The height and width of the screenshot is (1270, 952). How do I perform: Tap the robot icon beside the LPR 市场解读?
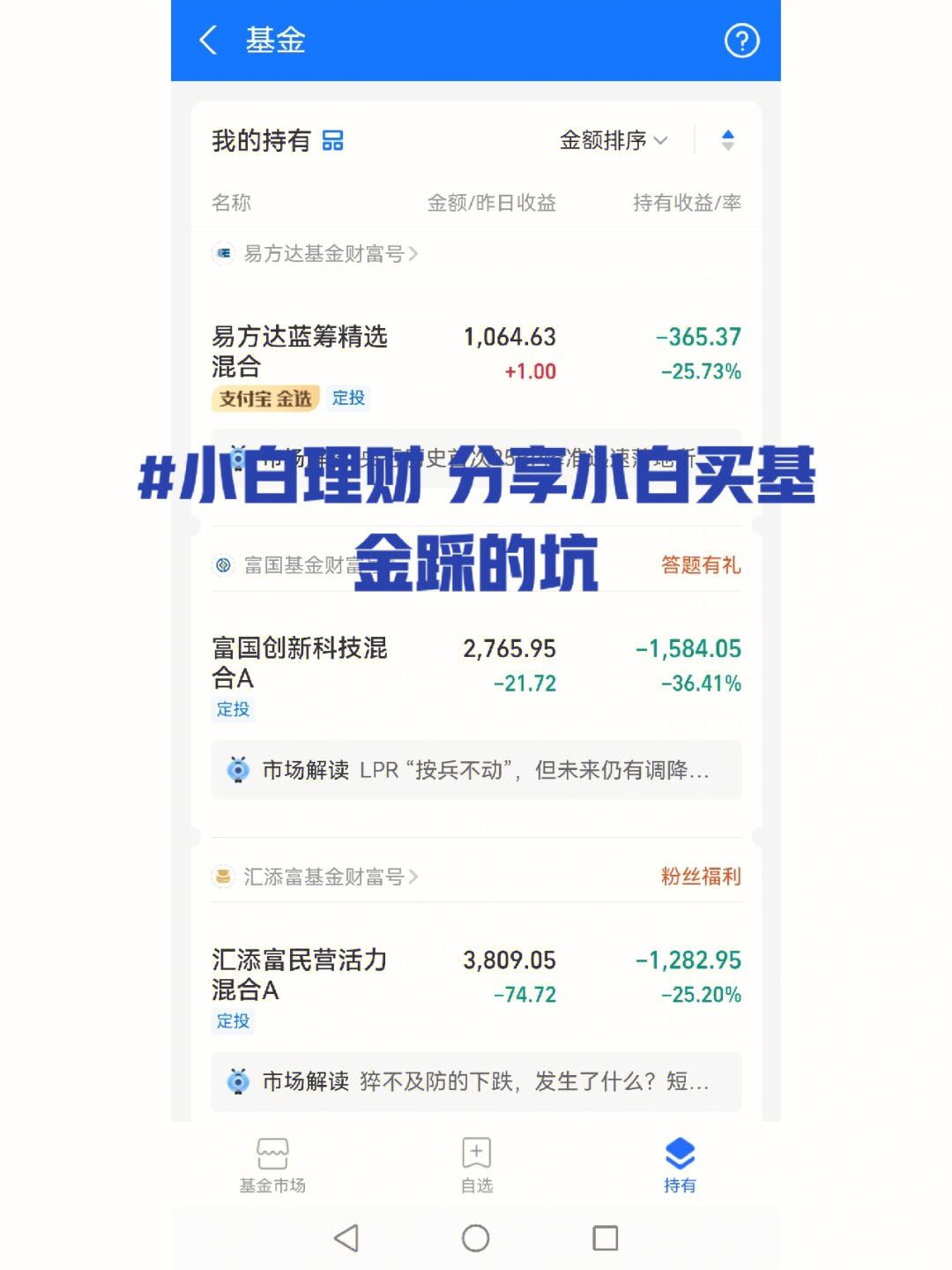pos(240,770)
